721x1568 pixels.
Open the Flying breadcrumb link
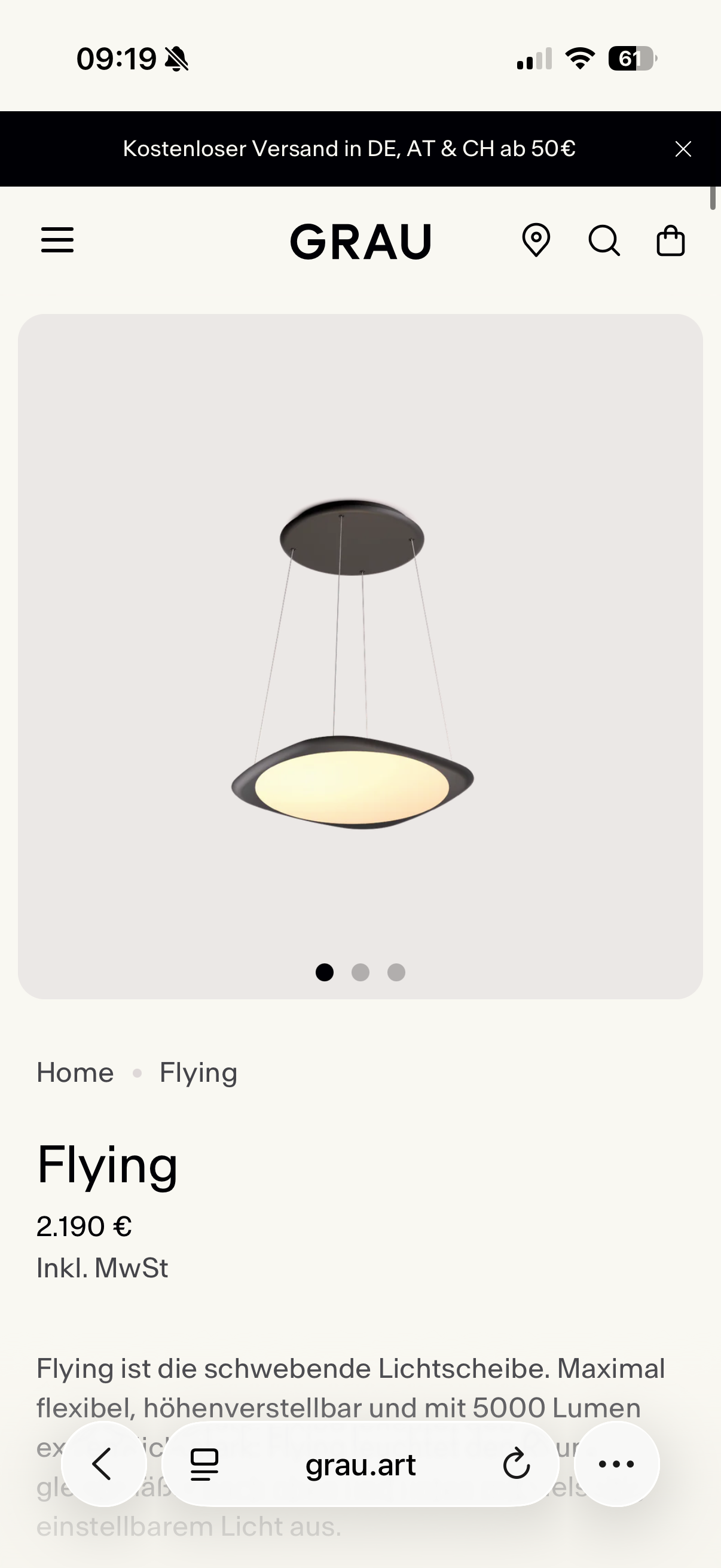point(198,1072)
